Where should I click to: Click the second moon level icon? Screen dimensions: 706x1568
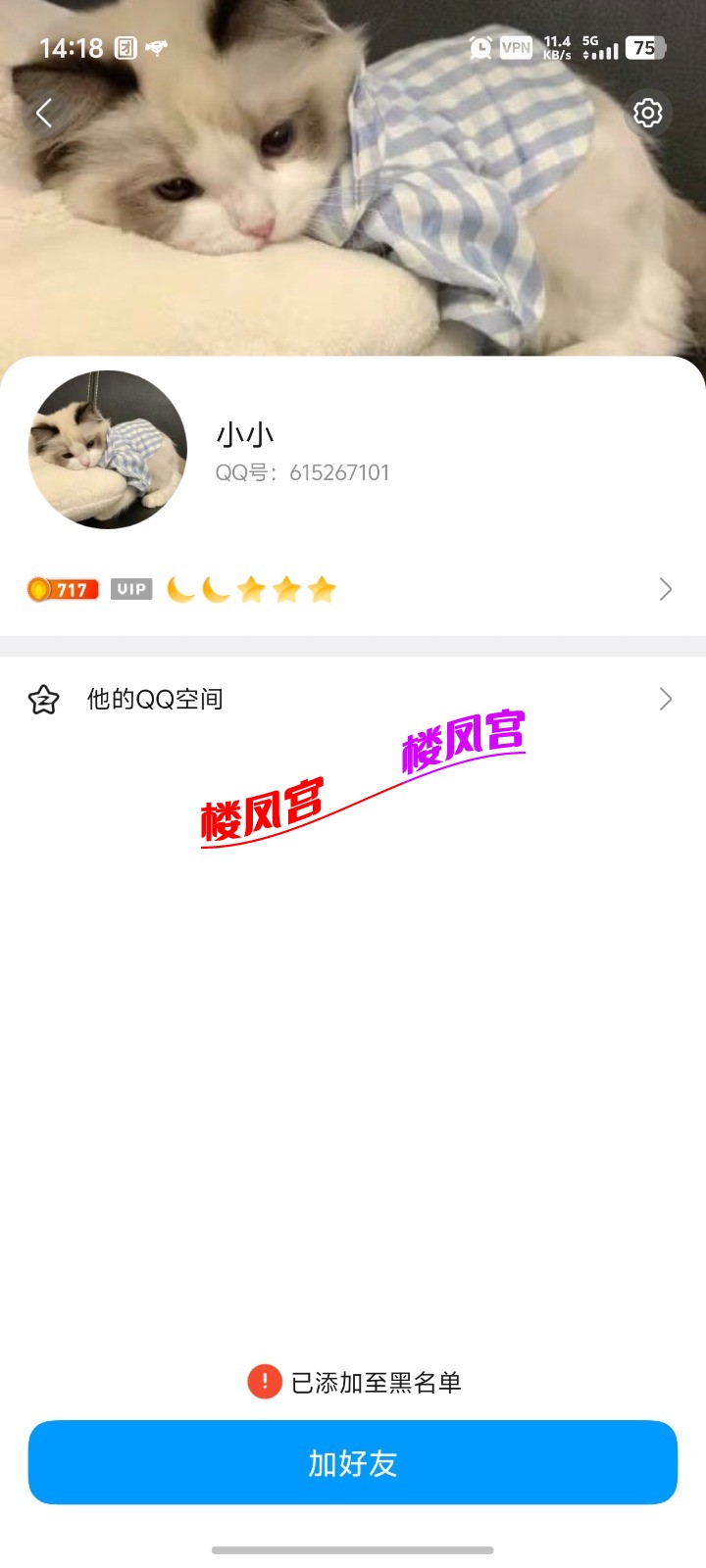tap(216, 589)
